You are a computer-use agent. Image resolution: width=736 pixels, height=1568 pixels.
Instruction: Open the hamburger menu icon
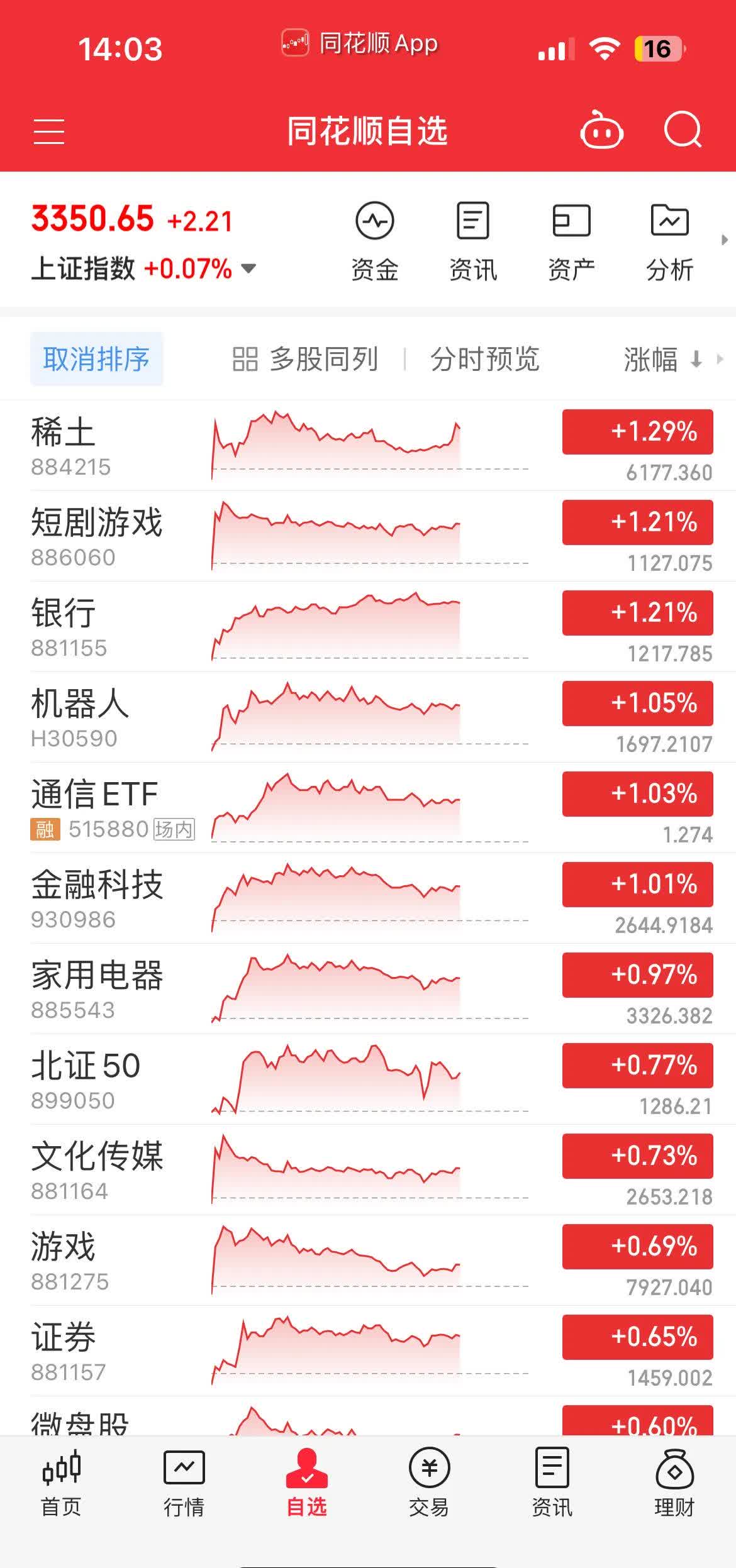tap(48, 130)
